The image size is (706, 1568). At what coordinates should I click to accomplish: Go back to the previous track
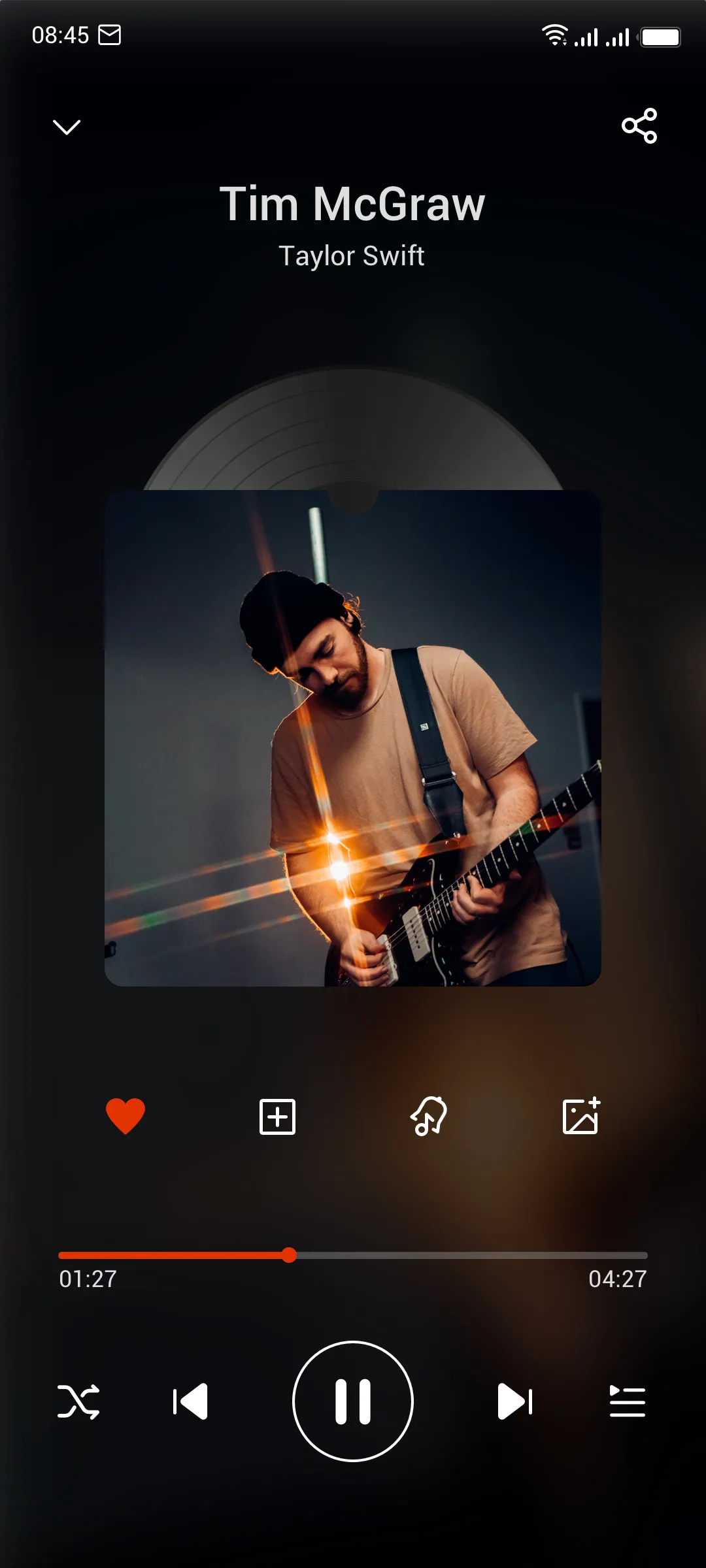(x=191, y=1401)
